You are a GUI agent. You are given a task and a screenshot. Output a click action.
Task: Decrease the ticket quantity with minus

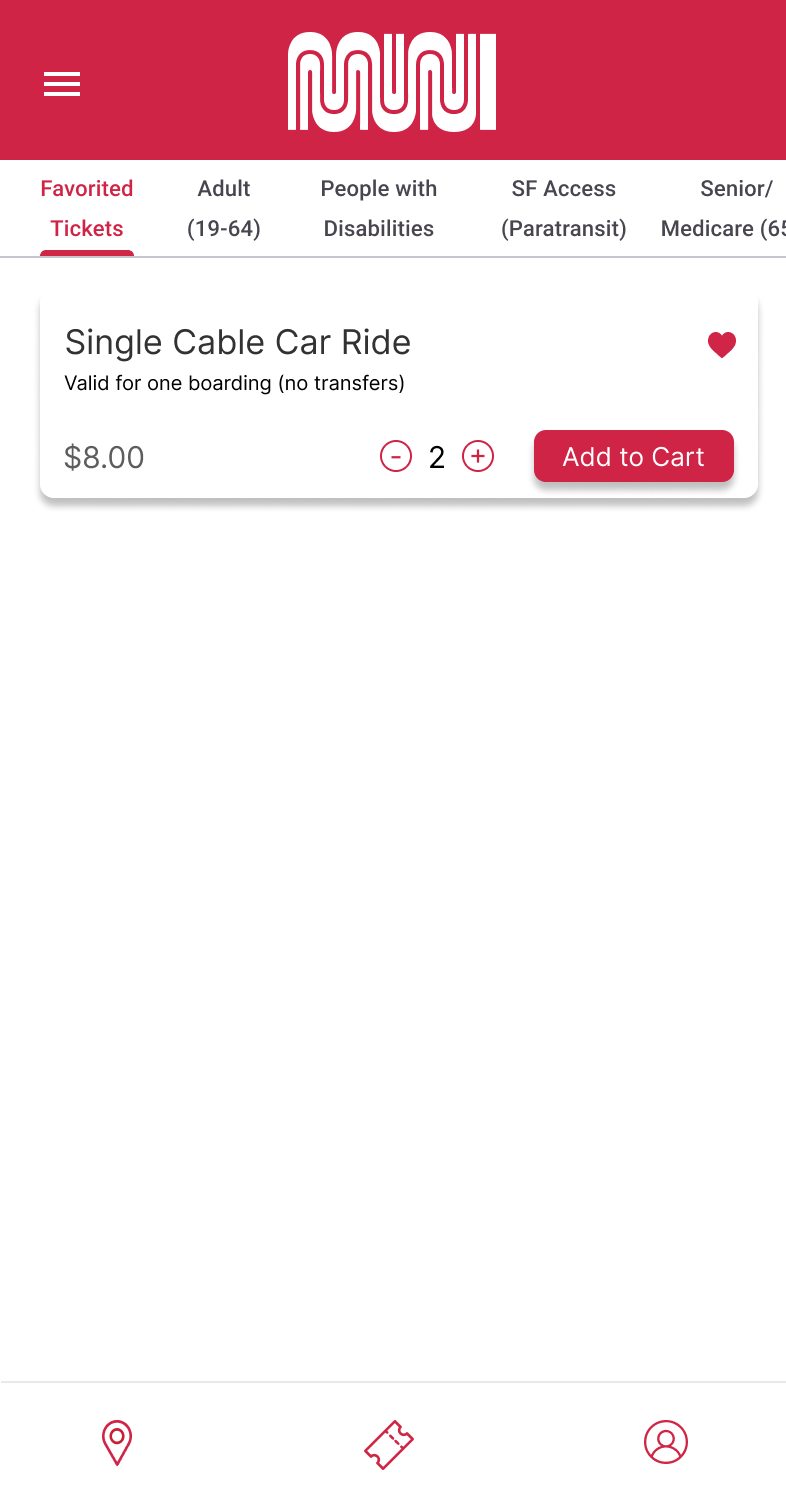click(x=396, y=457)
